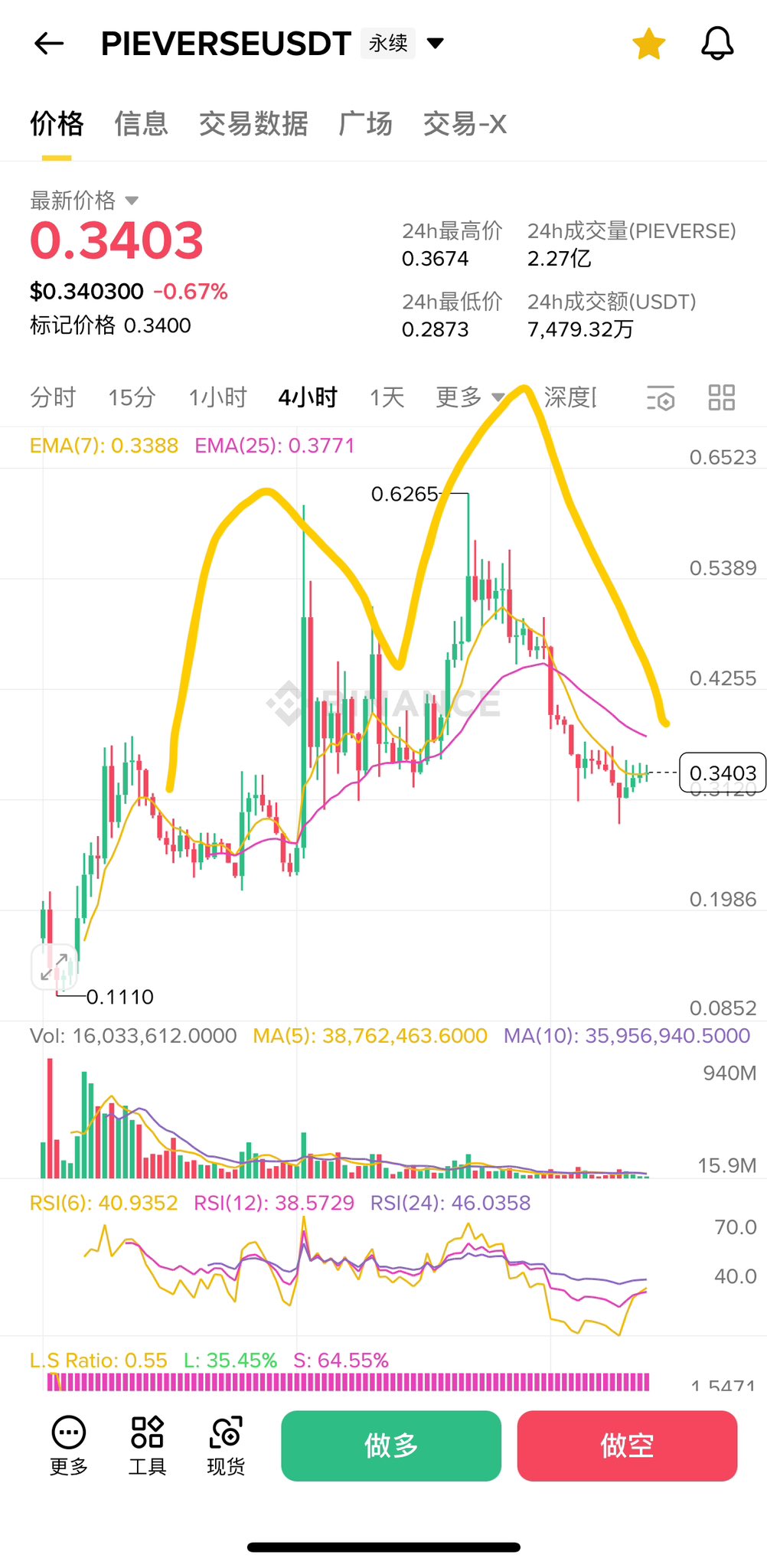767x1568 pixels.
Task: Open the 交易-X tab
Action: point(465,123)
